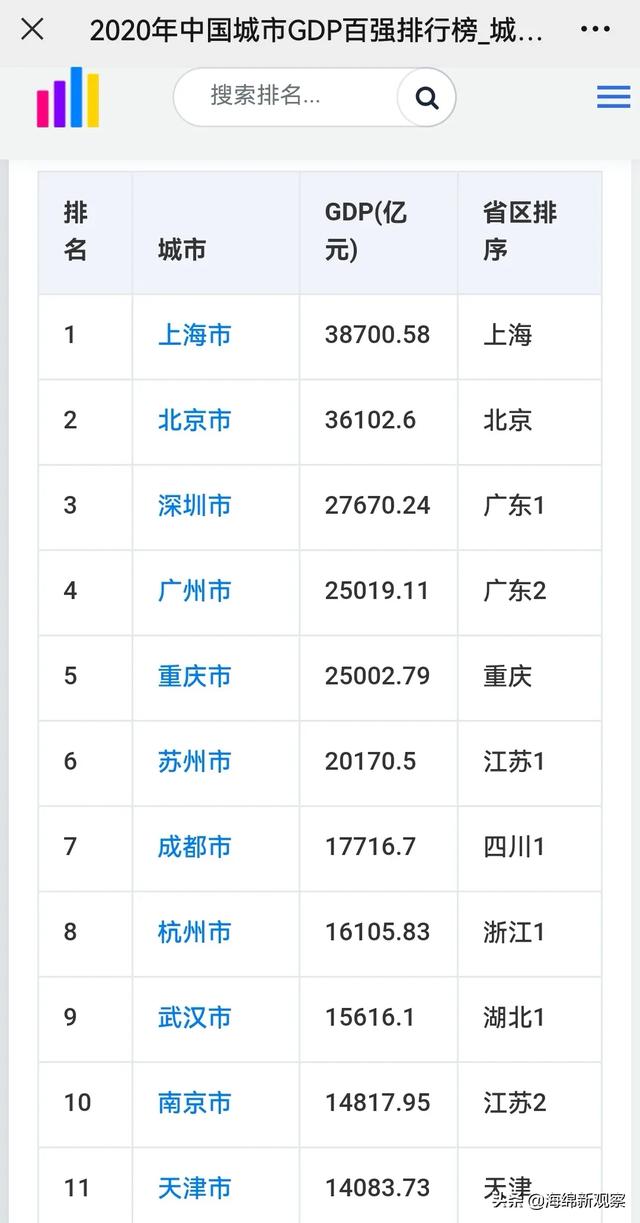Open the hamburger menu
This screenshot has width=640, height=1223.
(613, 97)
